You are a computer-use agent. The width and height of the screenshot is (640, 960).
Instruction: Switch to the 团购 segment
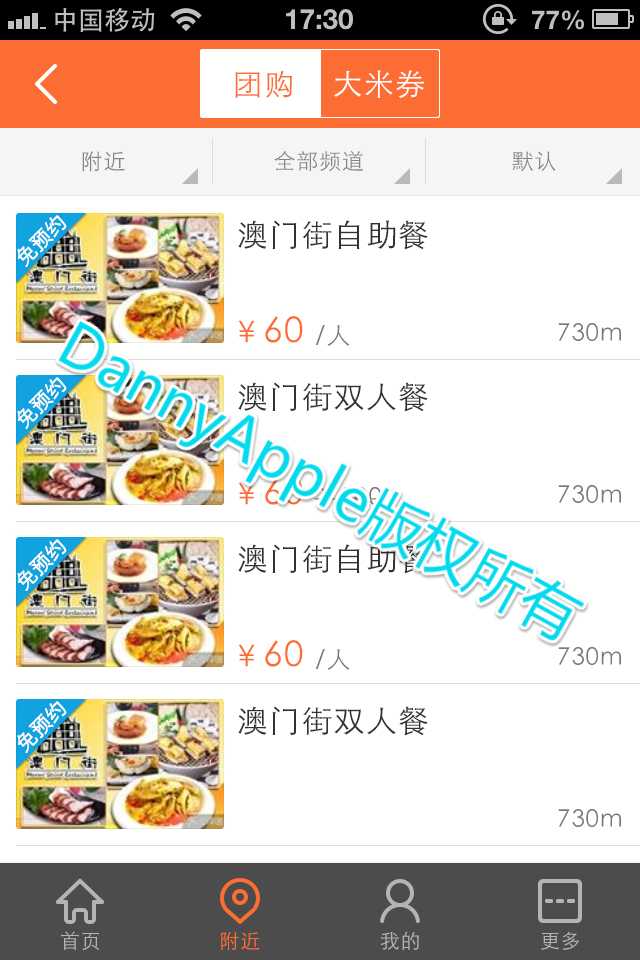(262, 85)
